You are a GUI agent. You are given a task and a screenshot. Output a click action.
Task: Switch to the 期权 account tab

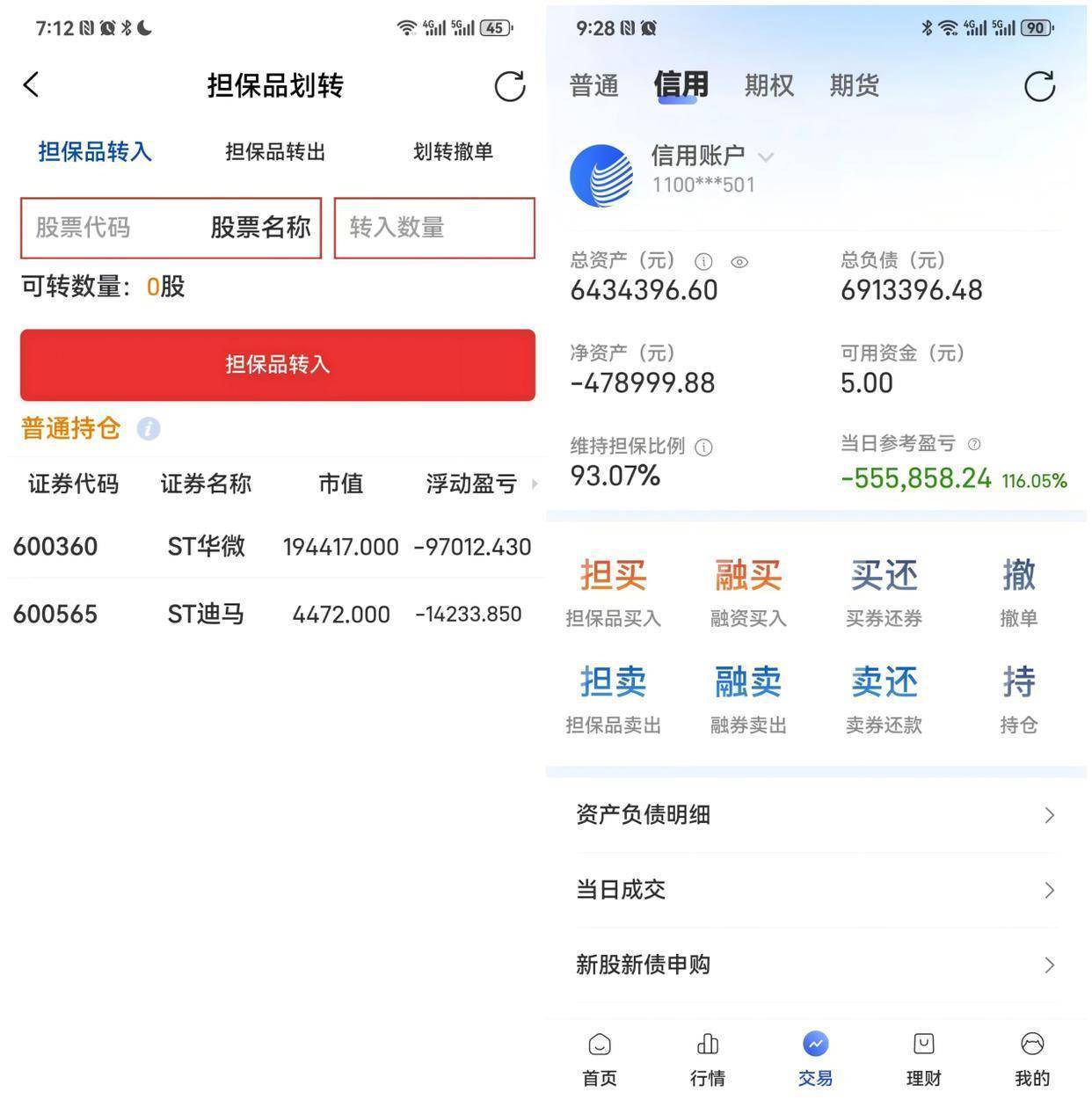[768, 85]
